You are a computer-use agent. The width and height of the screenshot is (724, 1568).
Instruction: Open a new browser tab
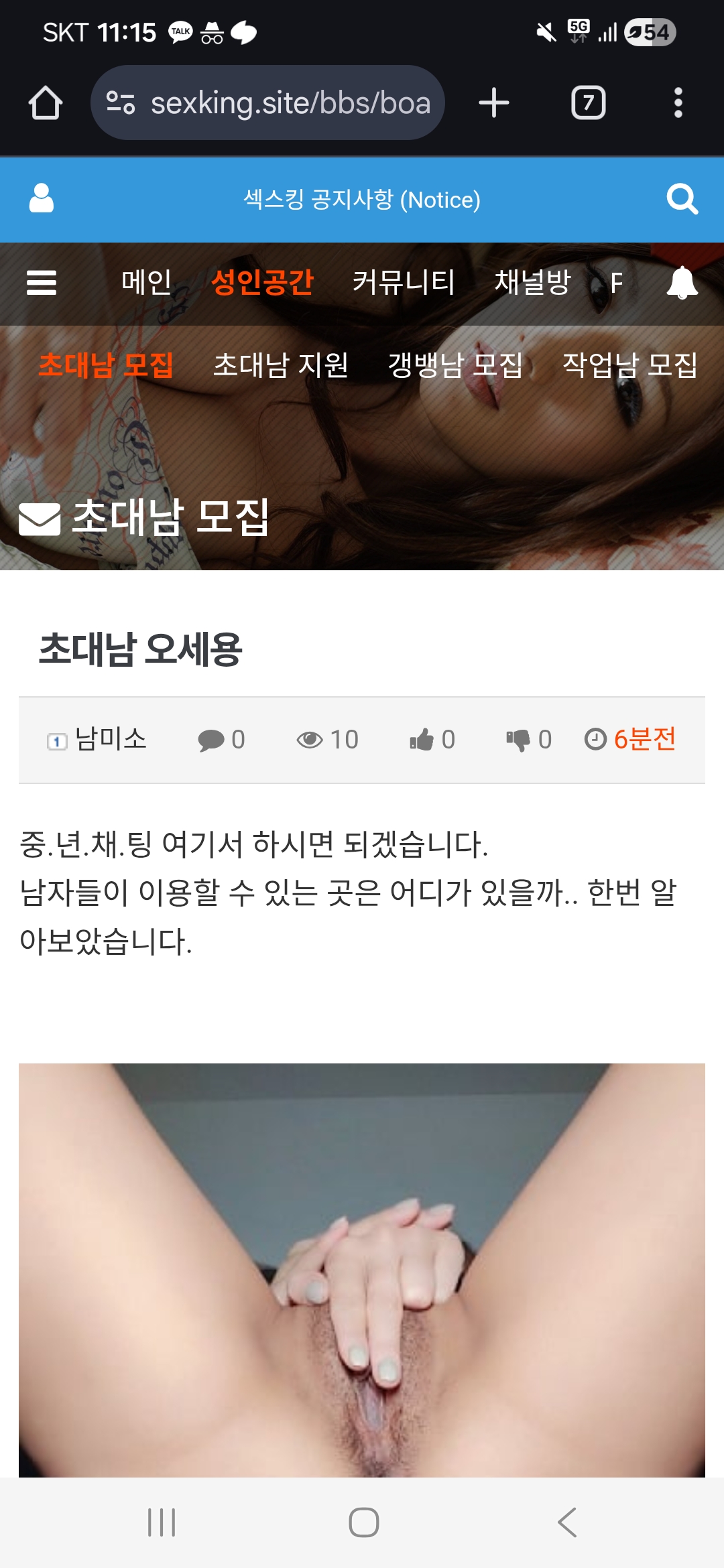[x=494, y=103]
